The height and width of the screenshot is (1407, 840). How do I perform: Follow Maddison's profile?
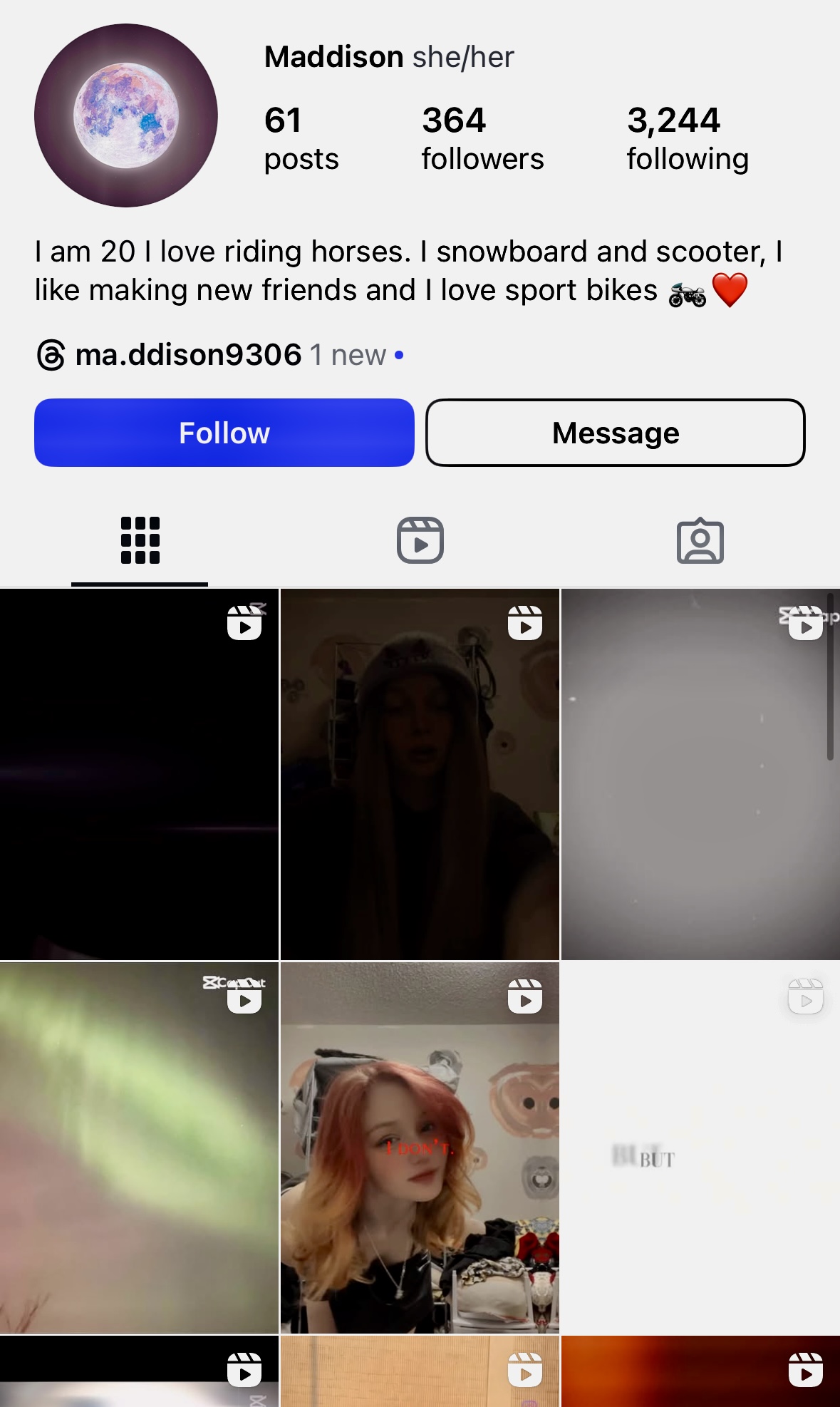(x=224, y=433)
